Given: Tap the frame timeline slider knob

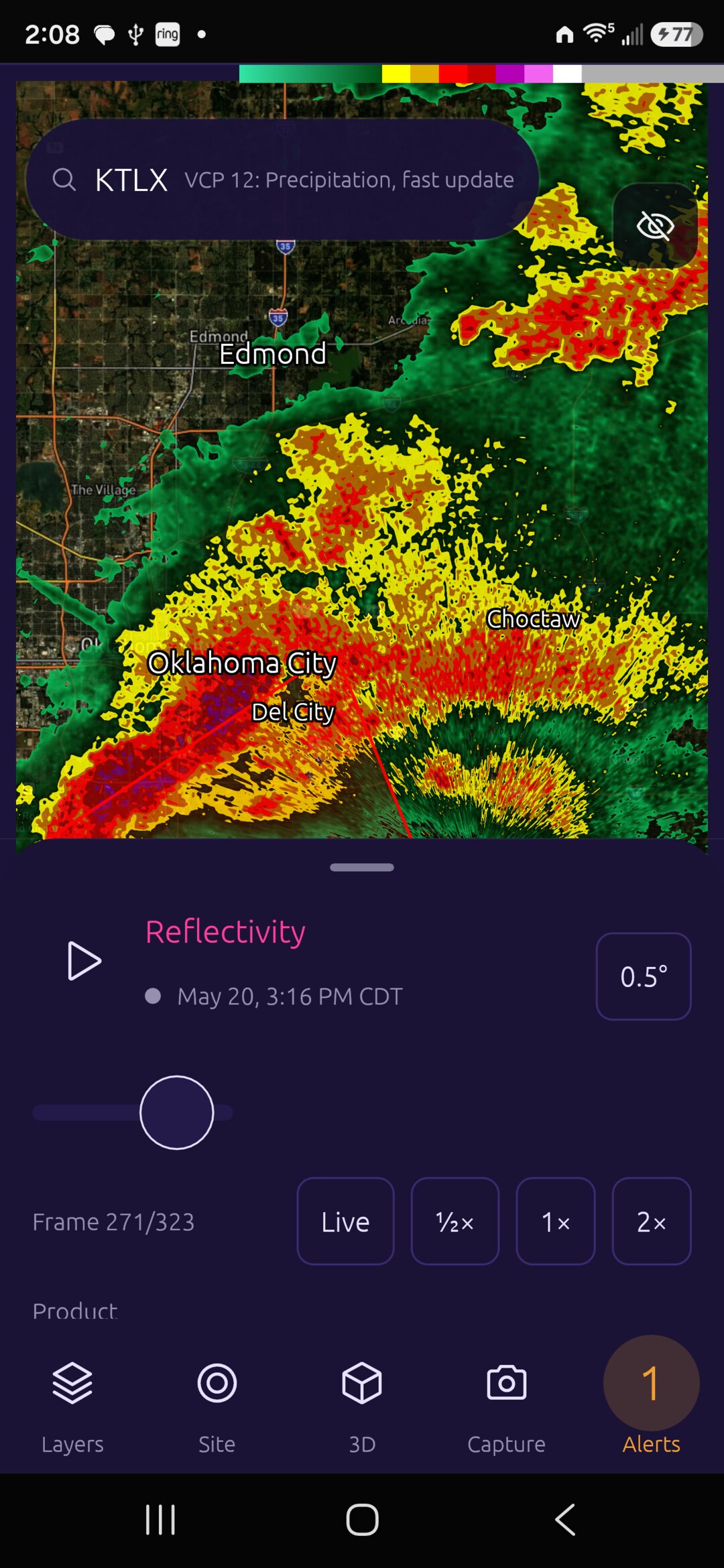Looking at the screenshot, I should pyautogui.click(x=177, y=1113).
